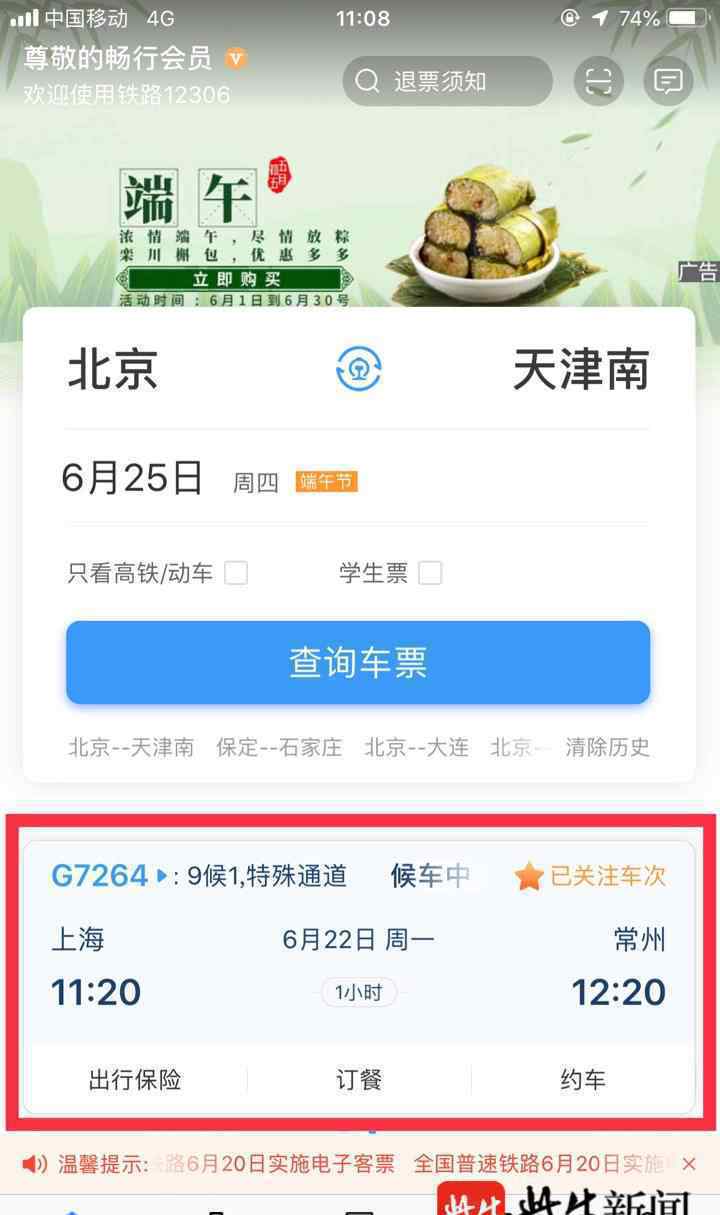The height and width of the screenshot is (1215, 720).
Task: Swap departure and arrival stations
Action: [359, 369]
